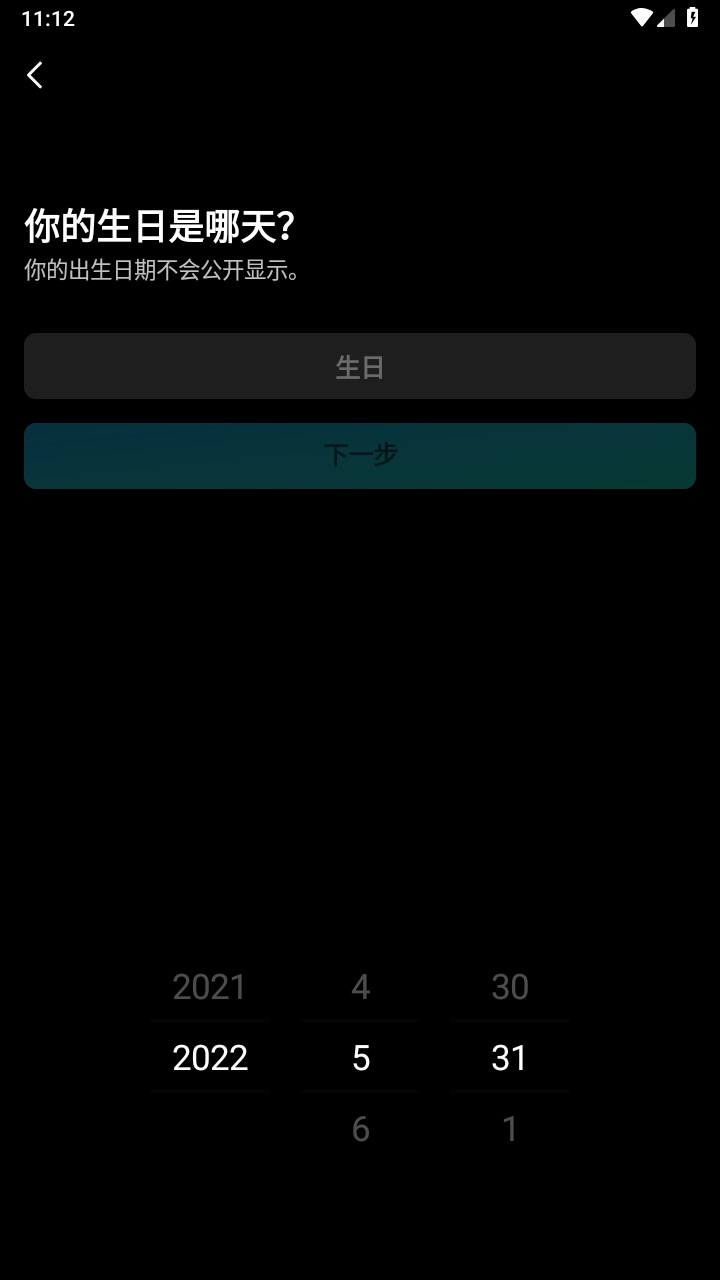
Task: Tap the 下一步 next button
Action: (360, 456)
